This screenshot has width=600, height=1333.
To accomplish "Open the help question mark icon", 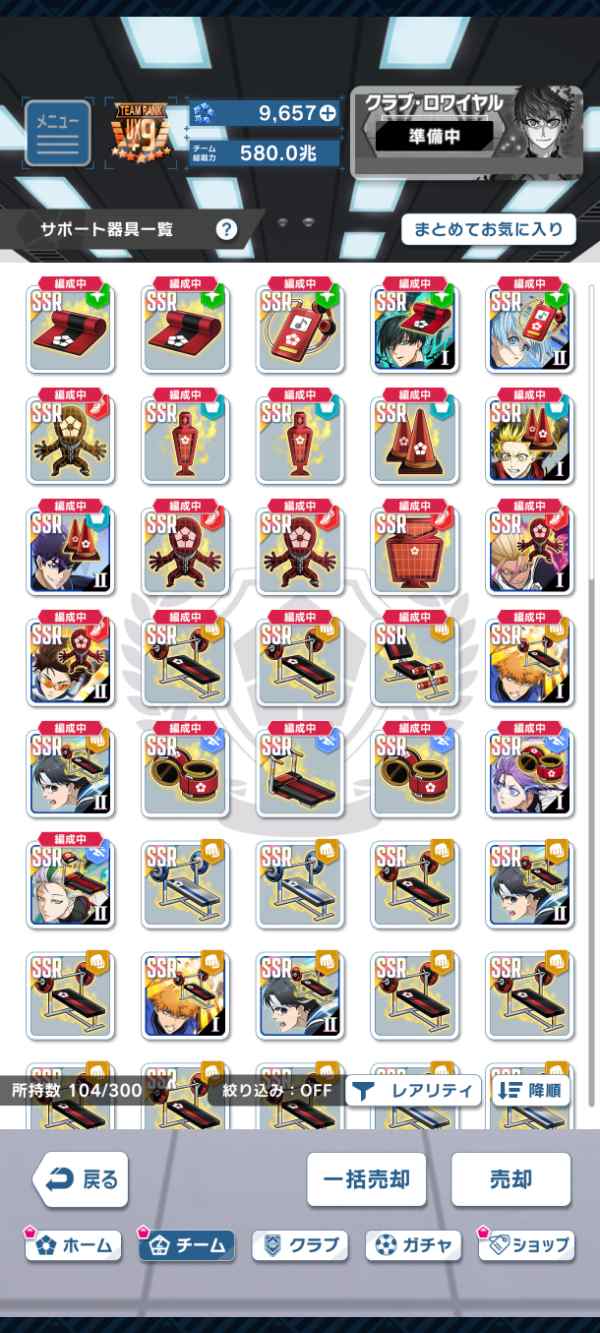I will [227, 230].
